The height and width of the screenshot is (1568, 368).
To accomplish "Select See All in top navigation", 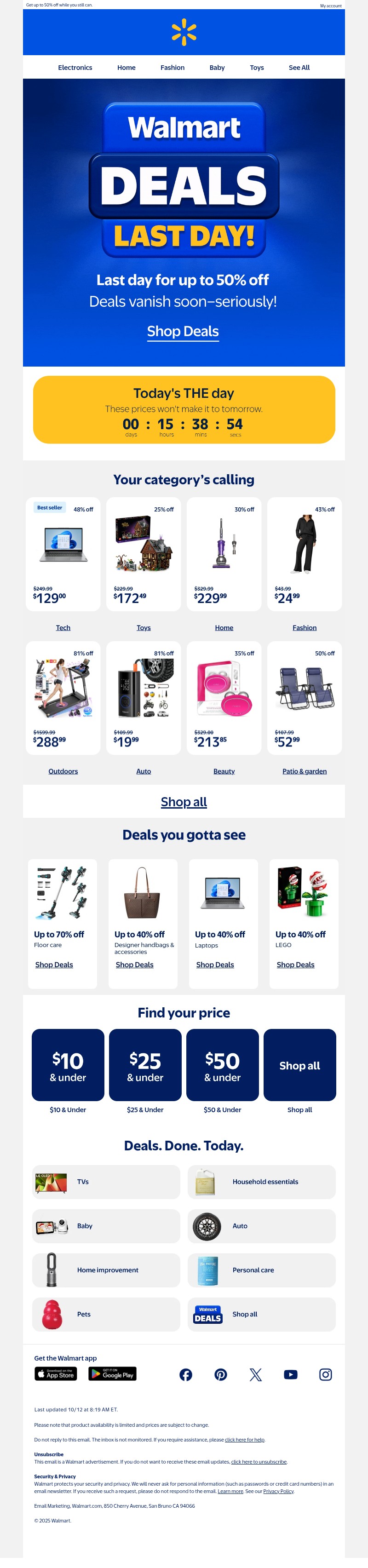I will click(299, 68).
